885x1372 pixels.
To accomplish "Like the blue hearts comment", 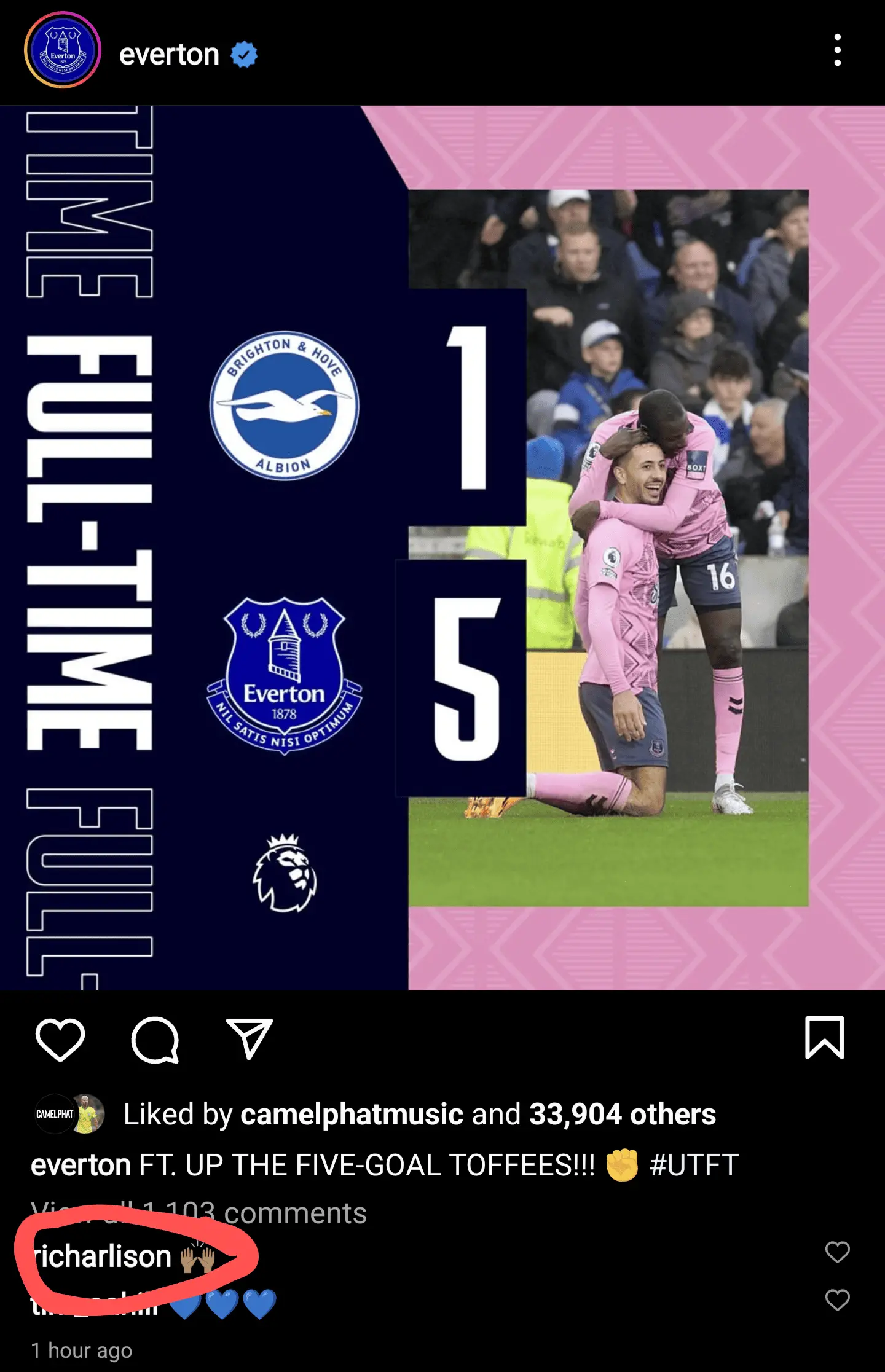I will pyautogui.click(x=837, y=1301).
